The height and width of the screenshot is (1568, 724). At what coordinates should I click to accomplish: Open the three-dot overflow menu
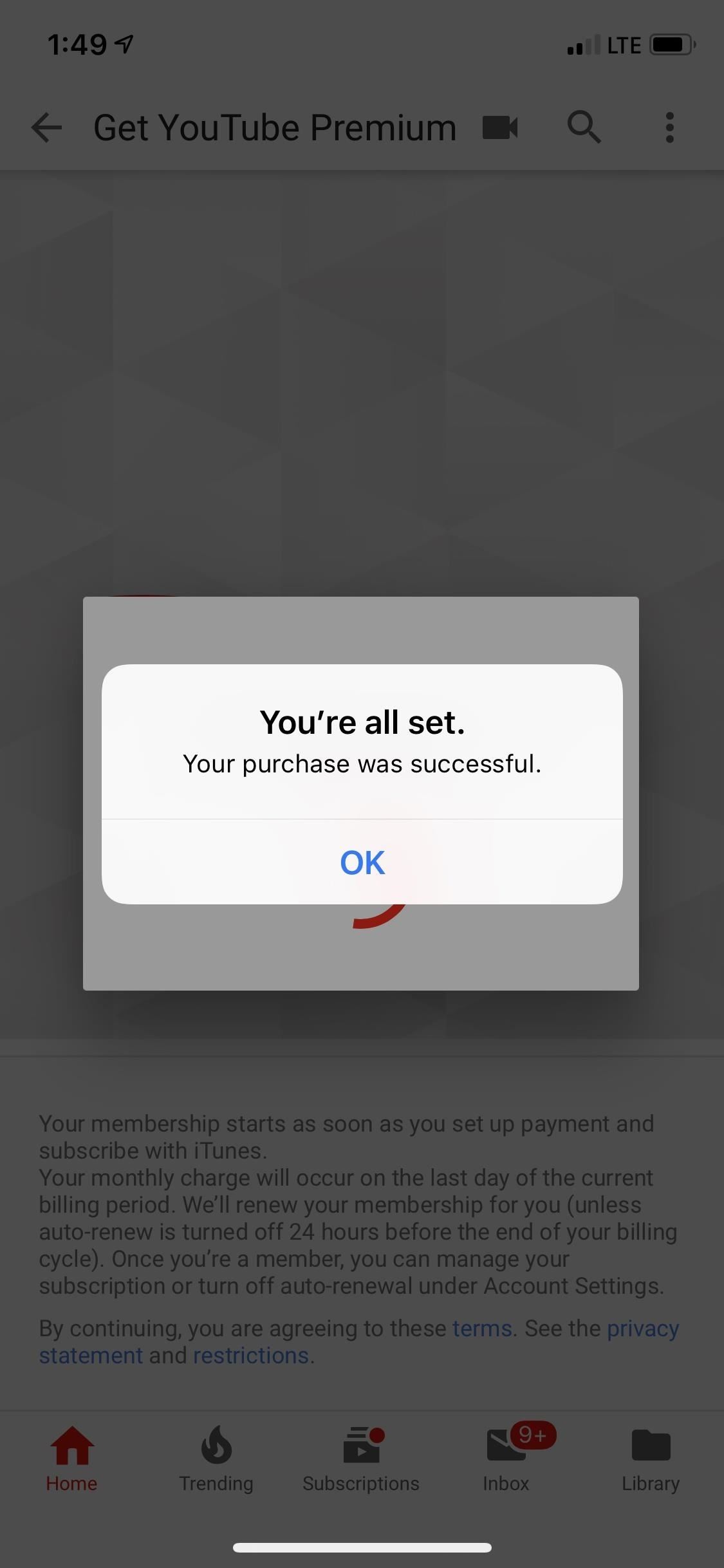pos(669,127)
